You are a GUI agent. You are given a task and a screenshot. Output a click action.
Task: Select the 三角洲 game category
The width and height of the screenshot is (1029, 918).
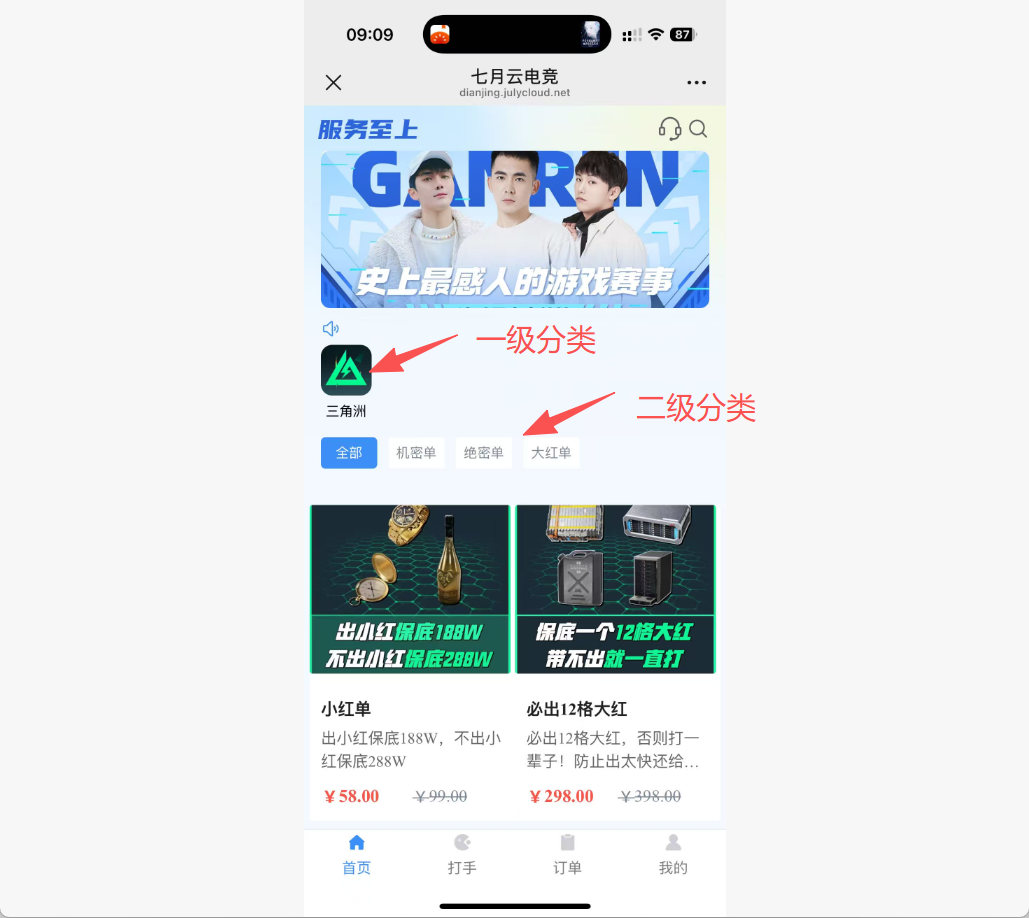(346, 371)
